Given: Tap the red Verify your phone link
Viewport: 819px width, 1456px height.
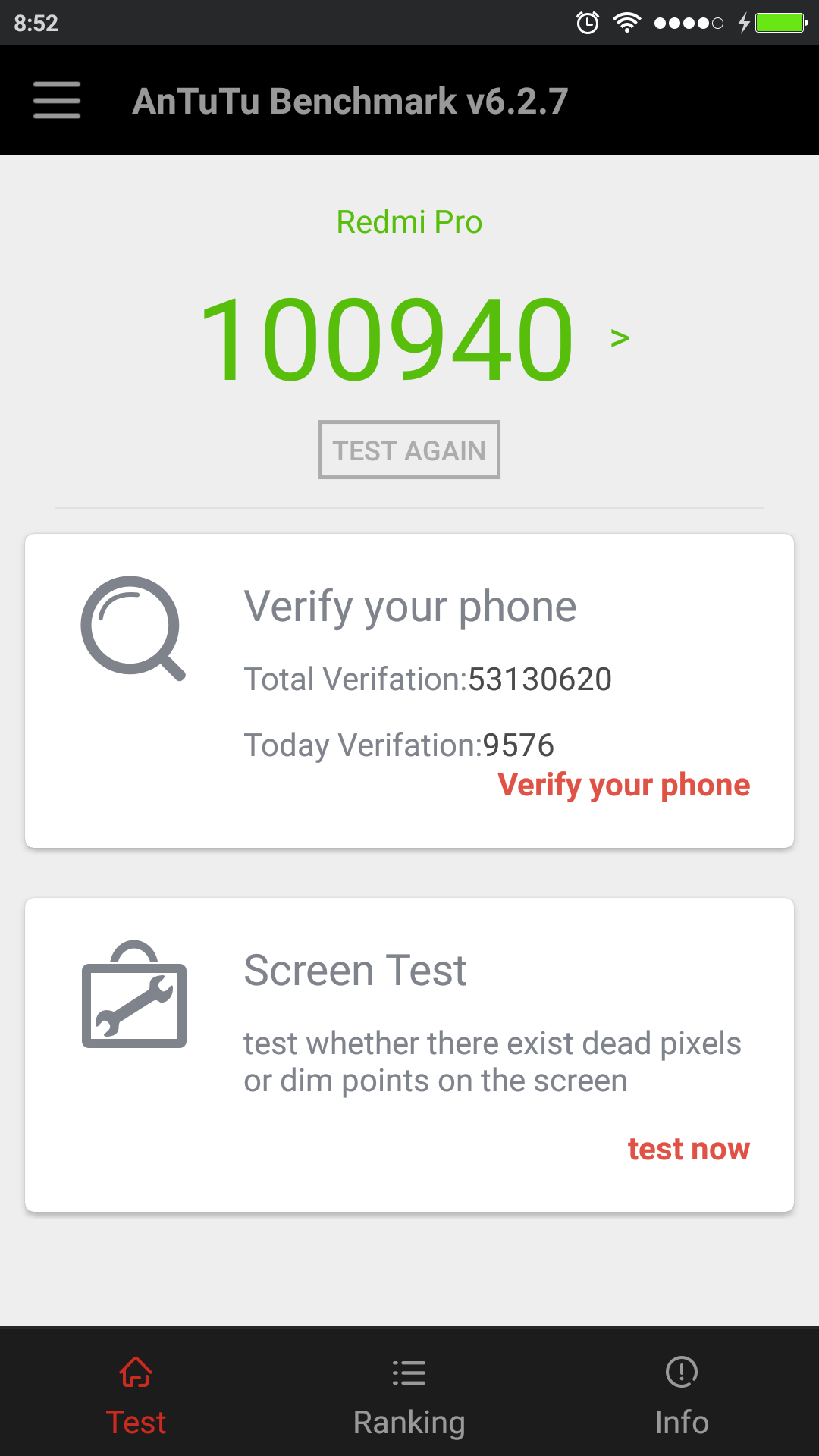Looking at the screenshot, I should click(x=623, y=785).
